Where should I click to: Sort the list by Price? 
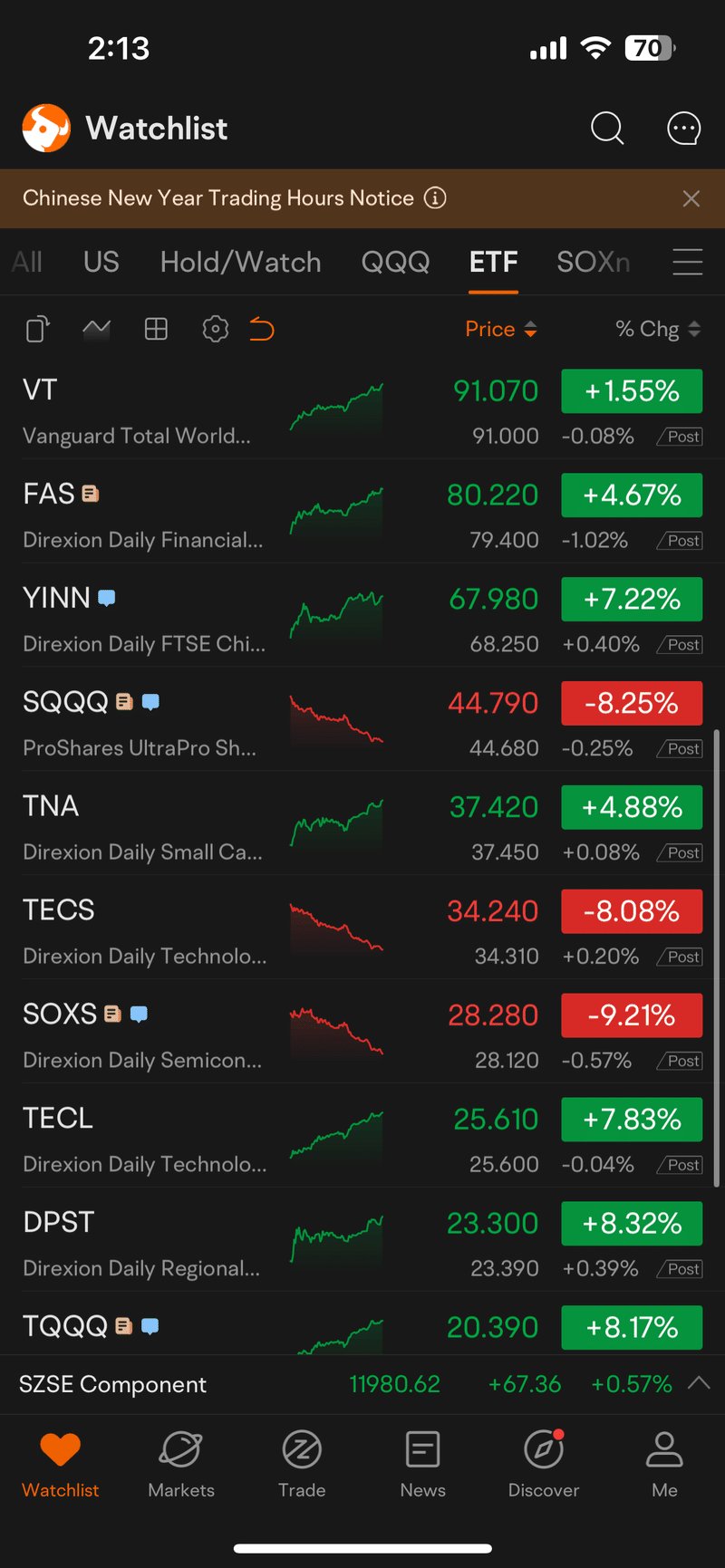pyautogui.click(x=501, y=329)
